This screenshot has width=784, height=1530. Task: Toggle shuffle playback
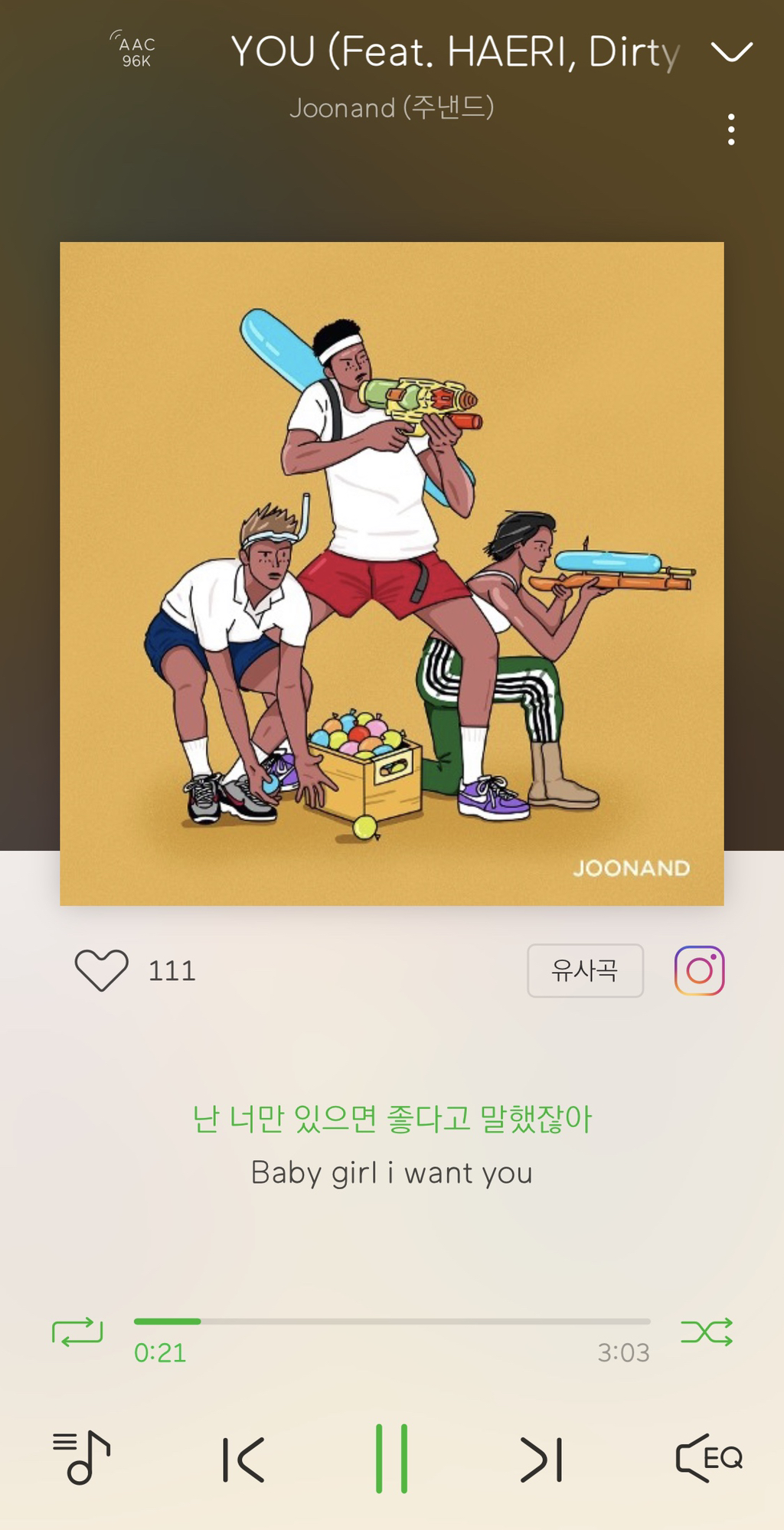[x=707, y=1332]
